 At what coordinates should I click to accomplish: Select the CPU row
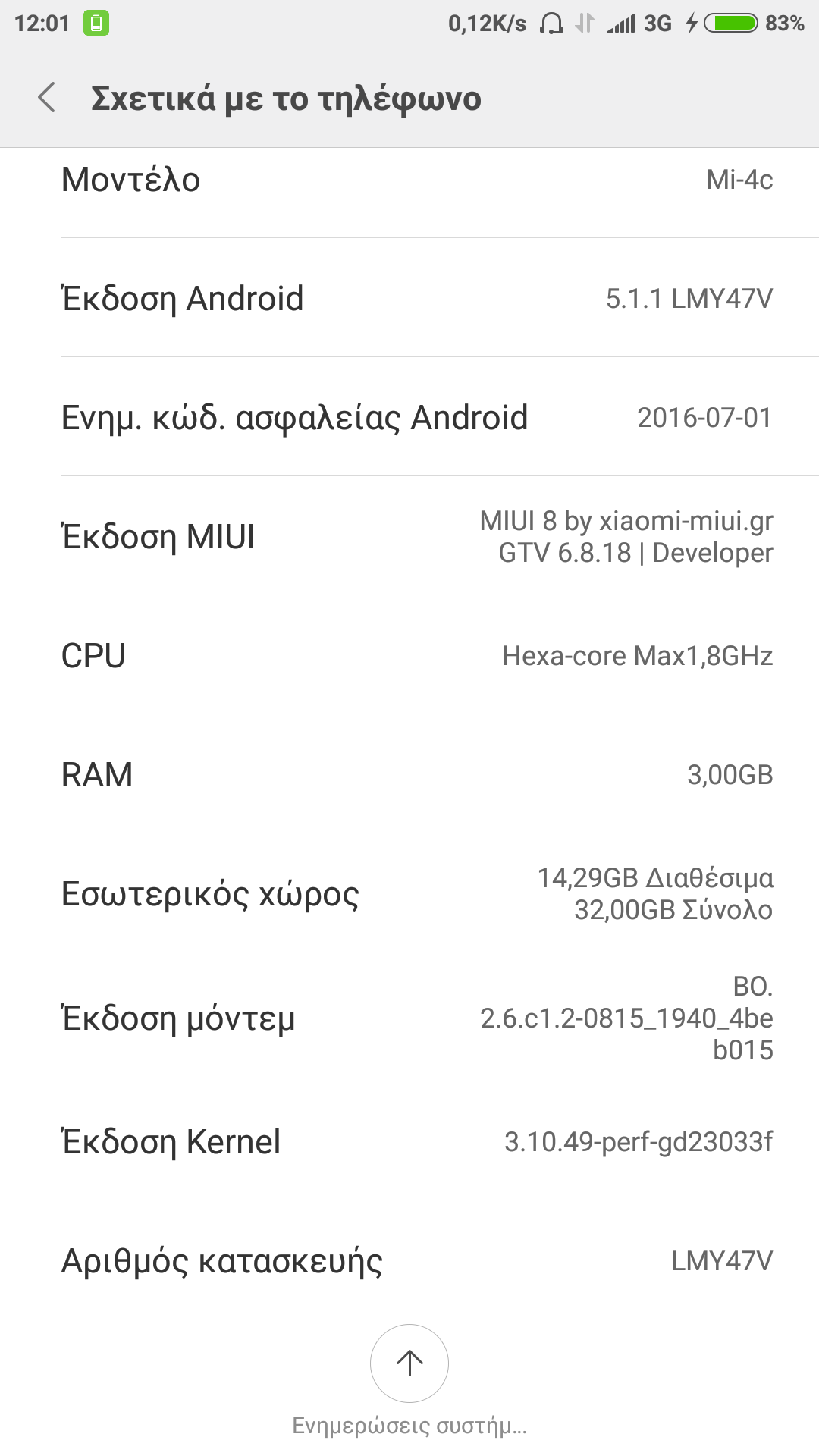click(x=409, y=655)
